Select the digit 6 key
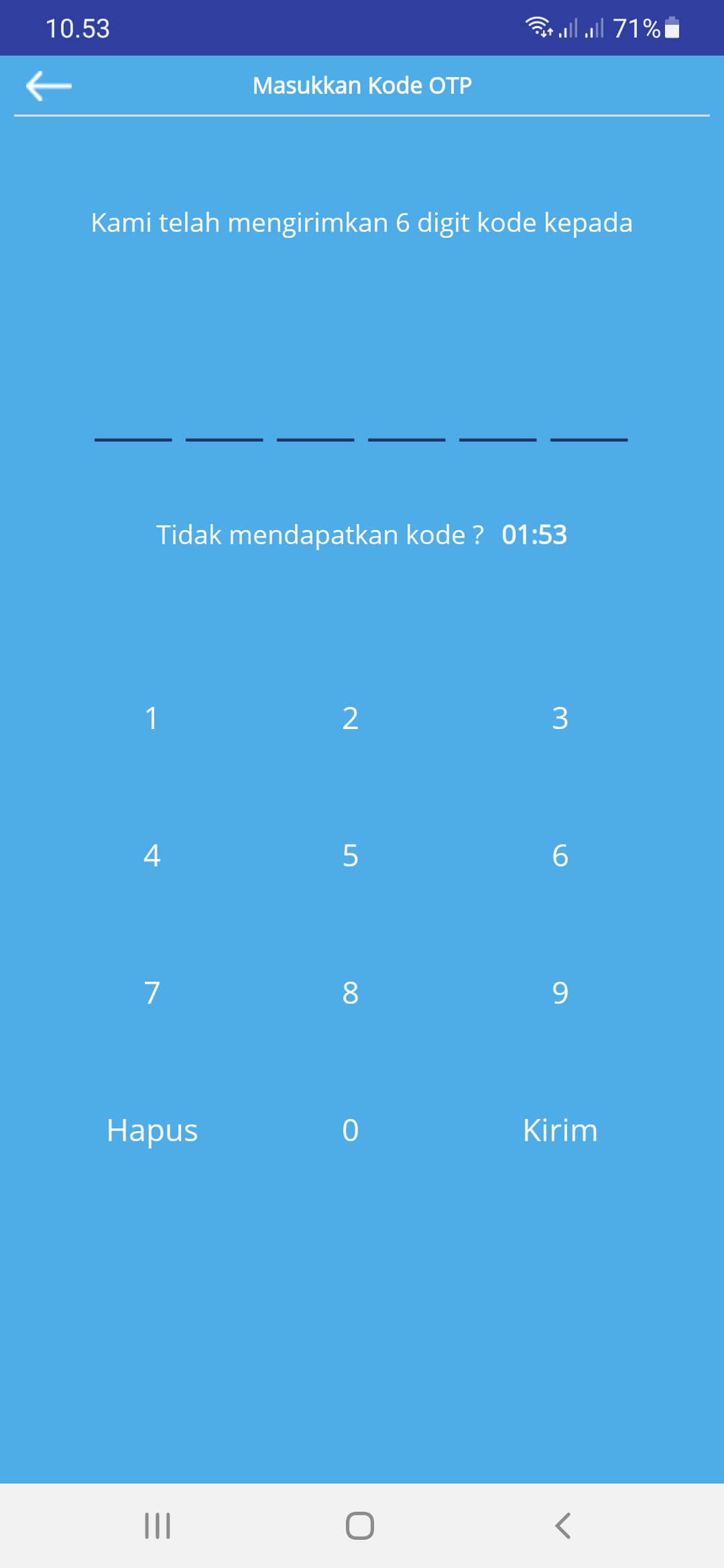The image size is (724, 1568). tap(560, 856)
